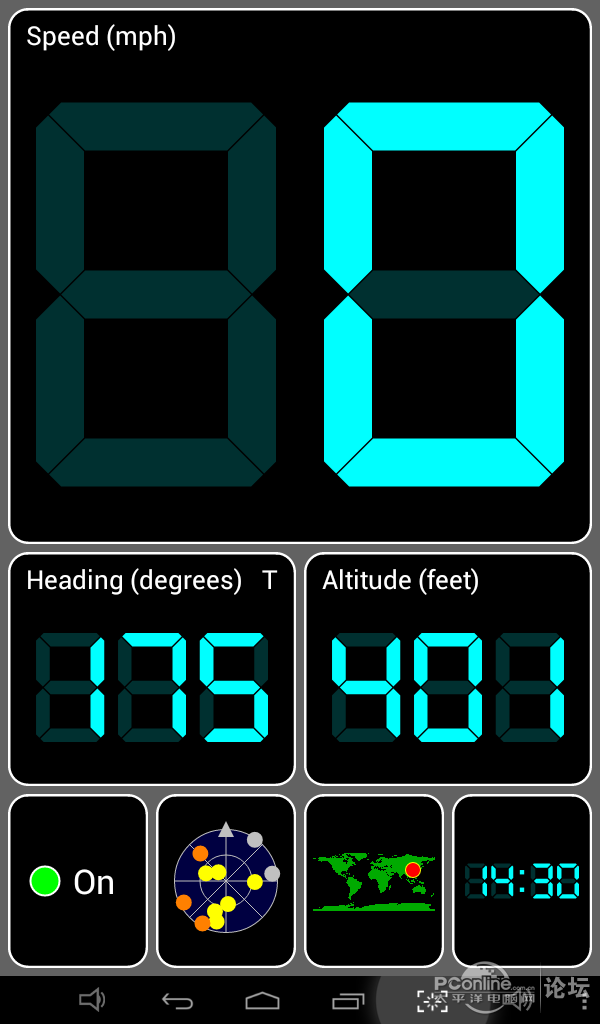Image resolution: width=600 pixels, height=1024 pixels.
Task: Tap the 14:30 clock panel
Action: 522,881
